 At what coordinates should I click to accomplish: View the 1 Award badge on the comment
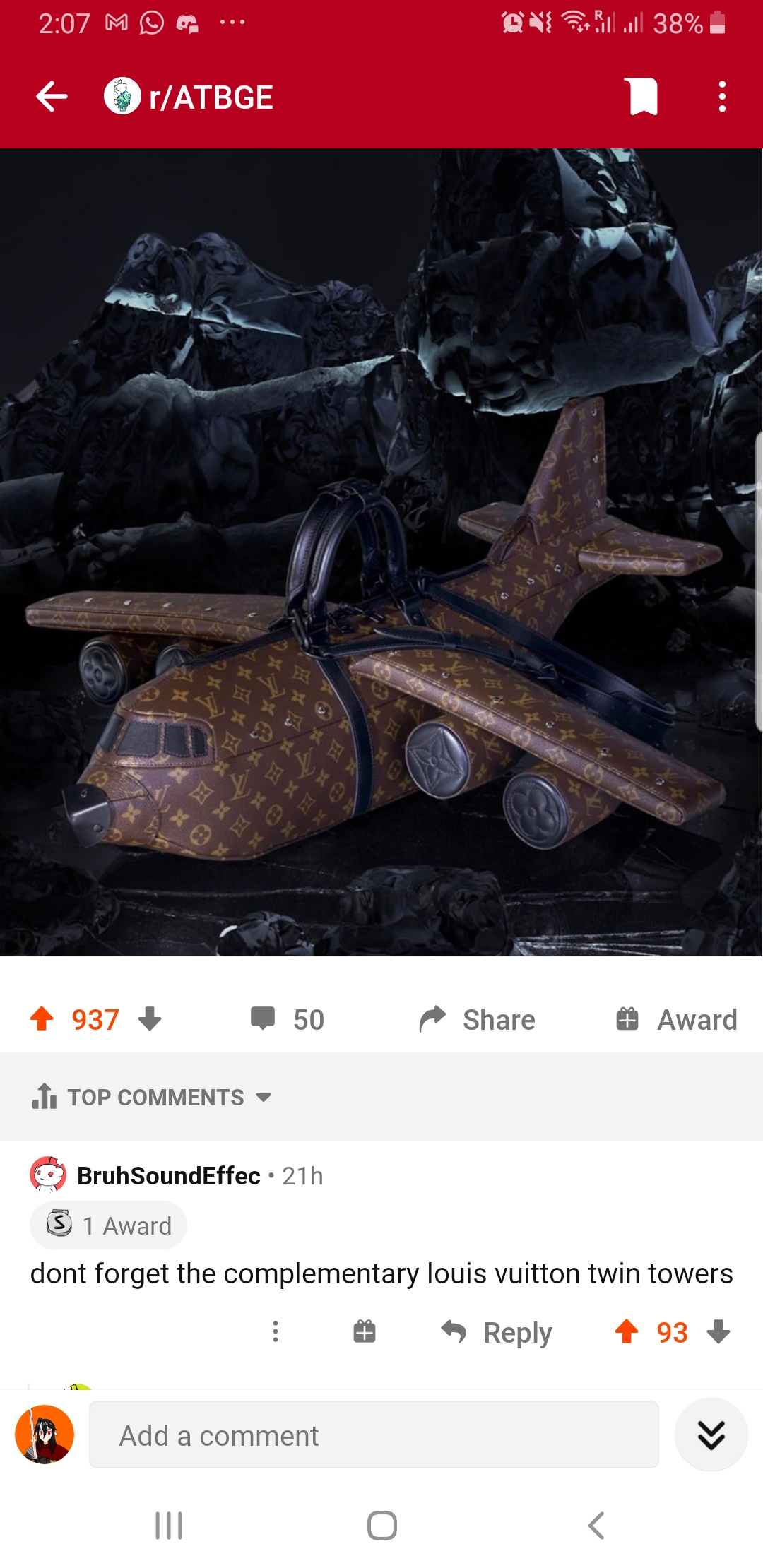point(107,1225)
